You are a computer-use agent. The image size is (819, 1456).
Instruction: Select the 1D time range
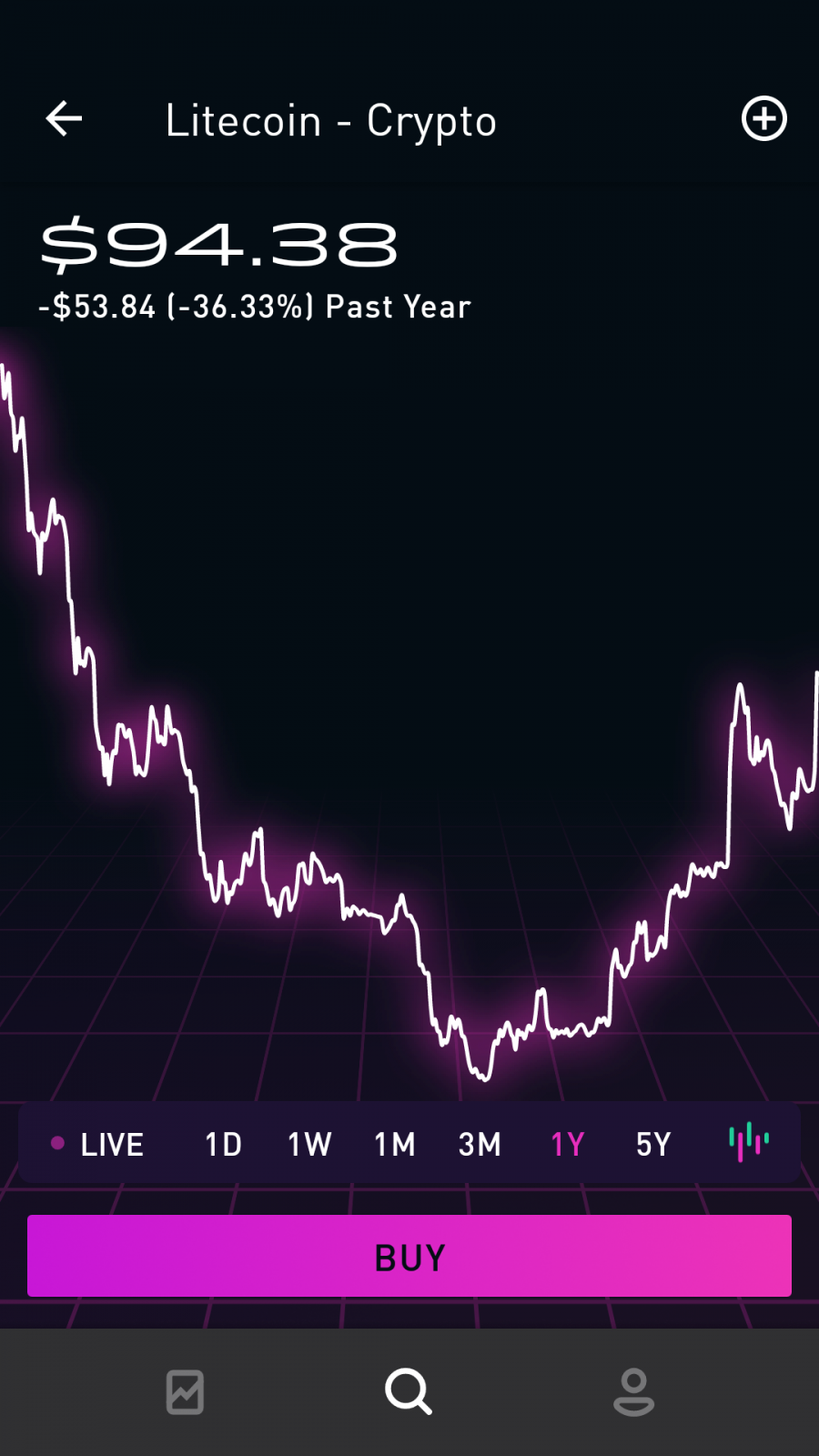pos(223,1144)
